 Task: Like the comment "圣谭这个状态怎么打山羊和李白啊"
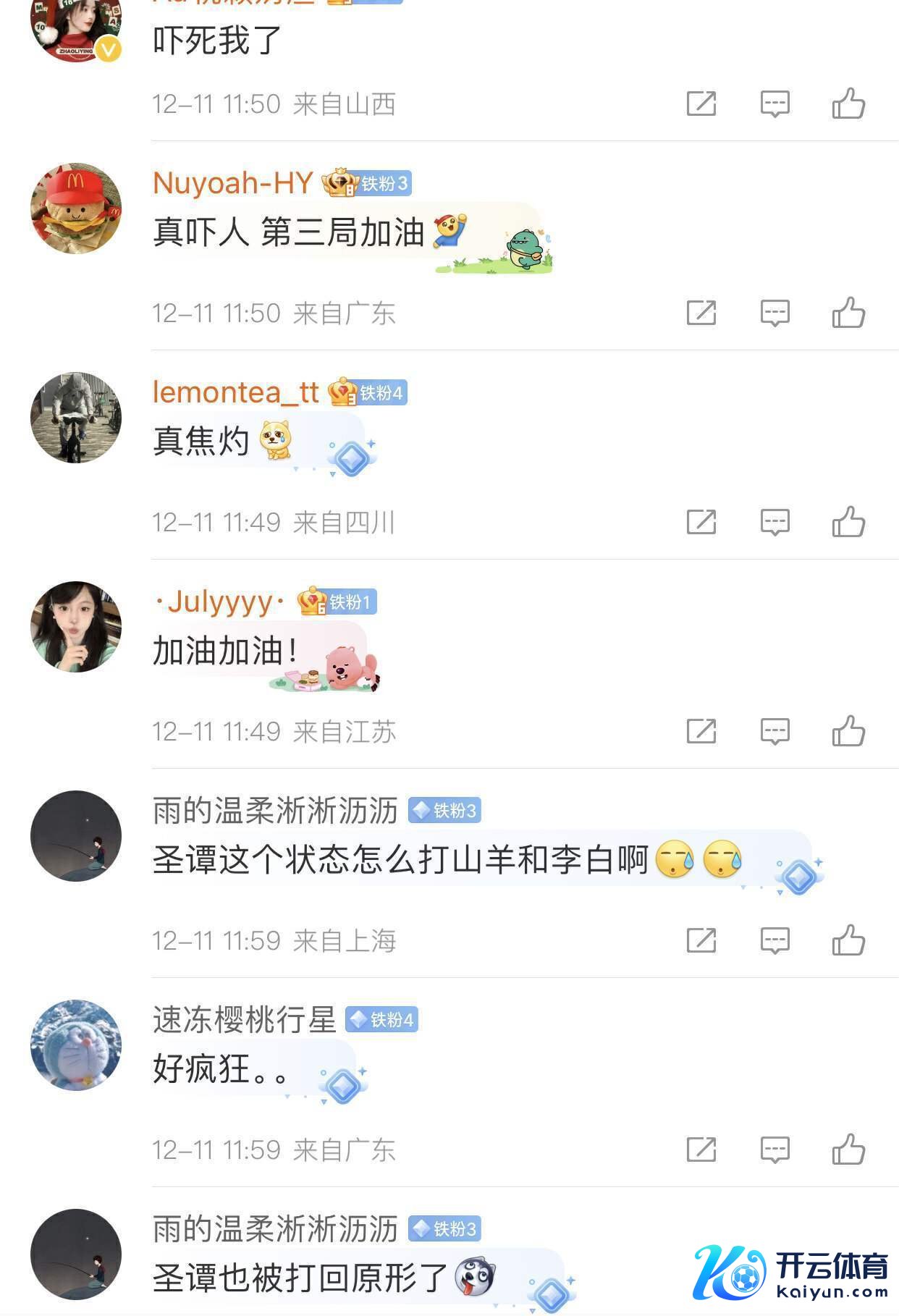(x=848, y=940)
